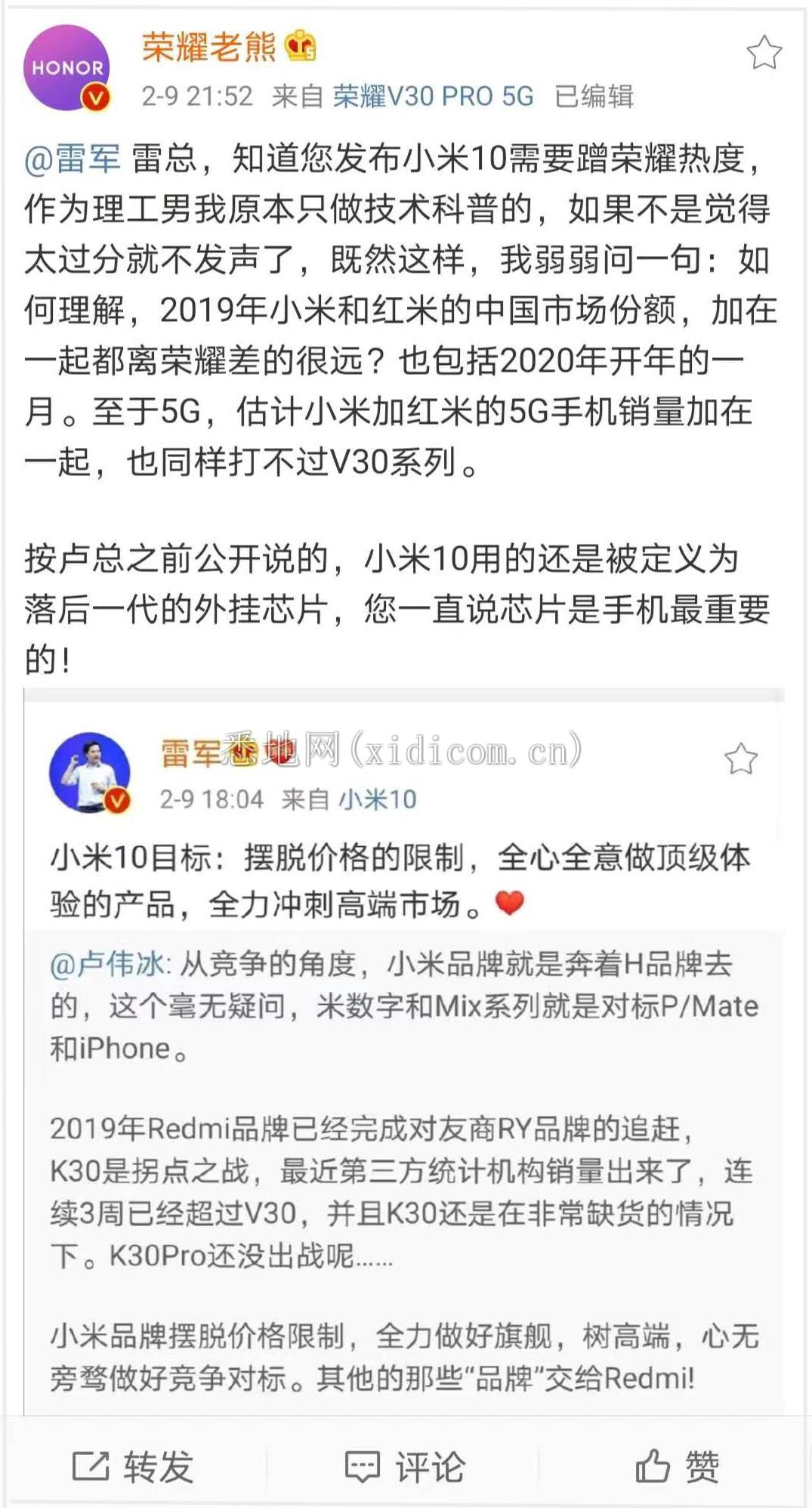
Task: Open the 荣耀老熊 username link
Action: [x=209, y=48]
